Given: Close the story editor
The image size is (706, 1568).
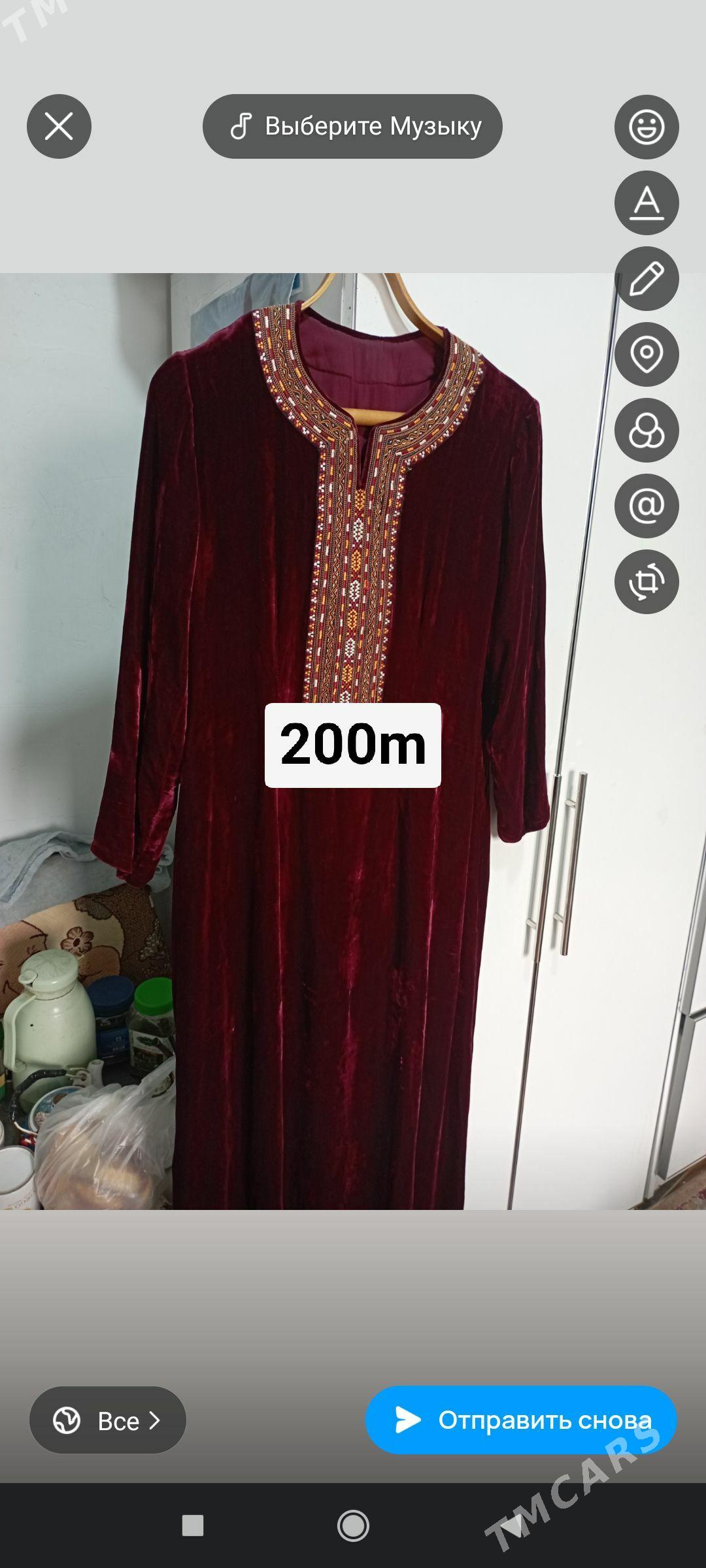Looking at the screenshot, I should (59, 126).
